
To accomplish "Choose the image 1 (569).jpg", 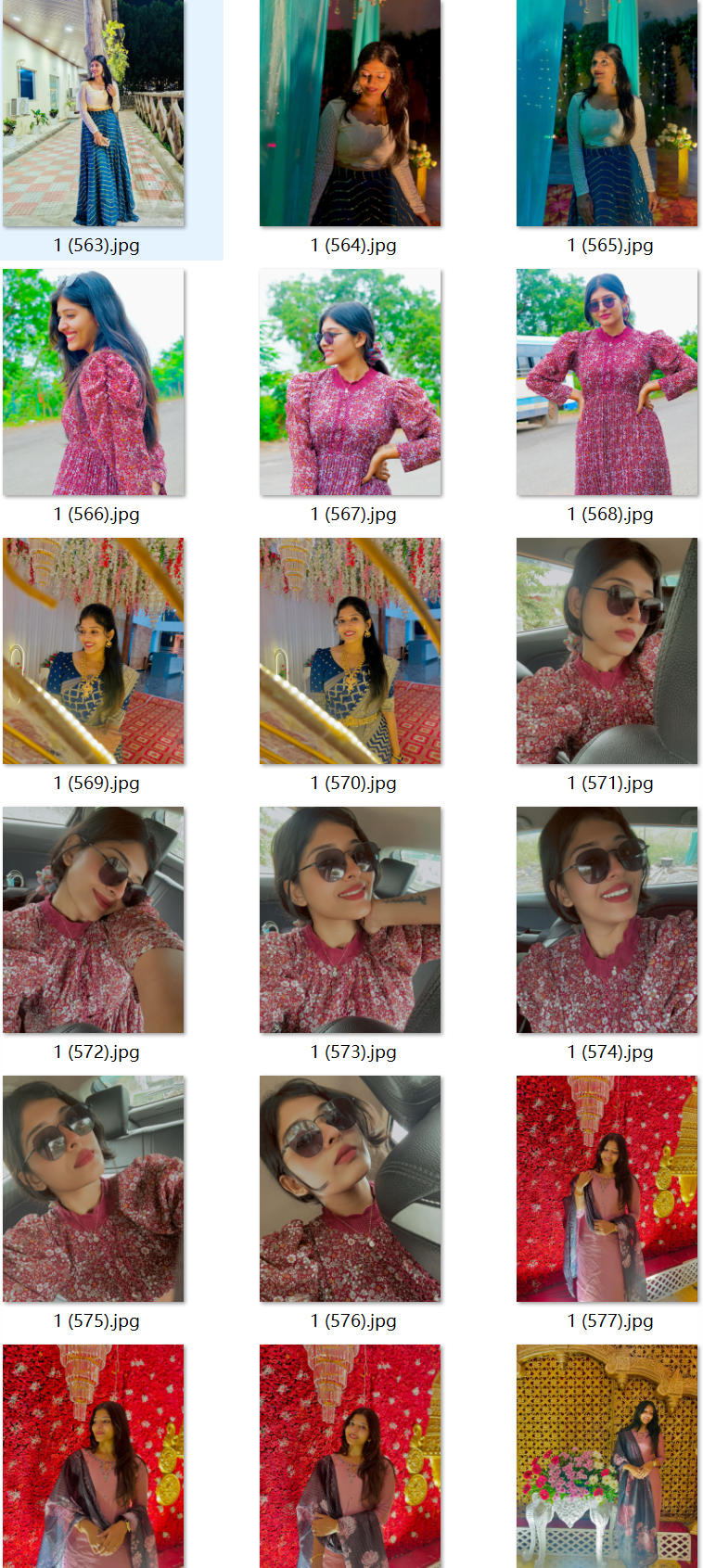I will pyautogui.click(x=94, y=651).
